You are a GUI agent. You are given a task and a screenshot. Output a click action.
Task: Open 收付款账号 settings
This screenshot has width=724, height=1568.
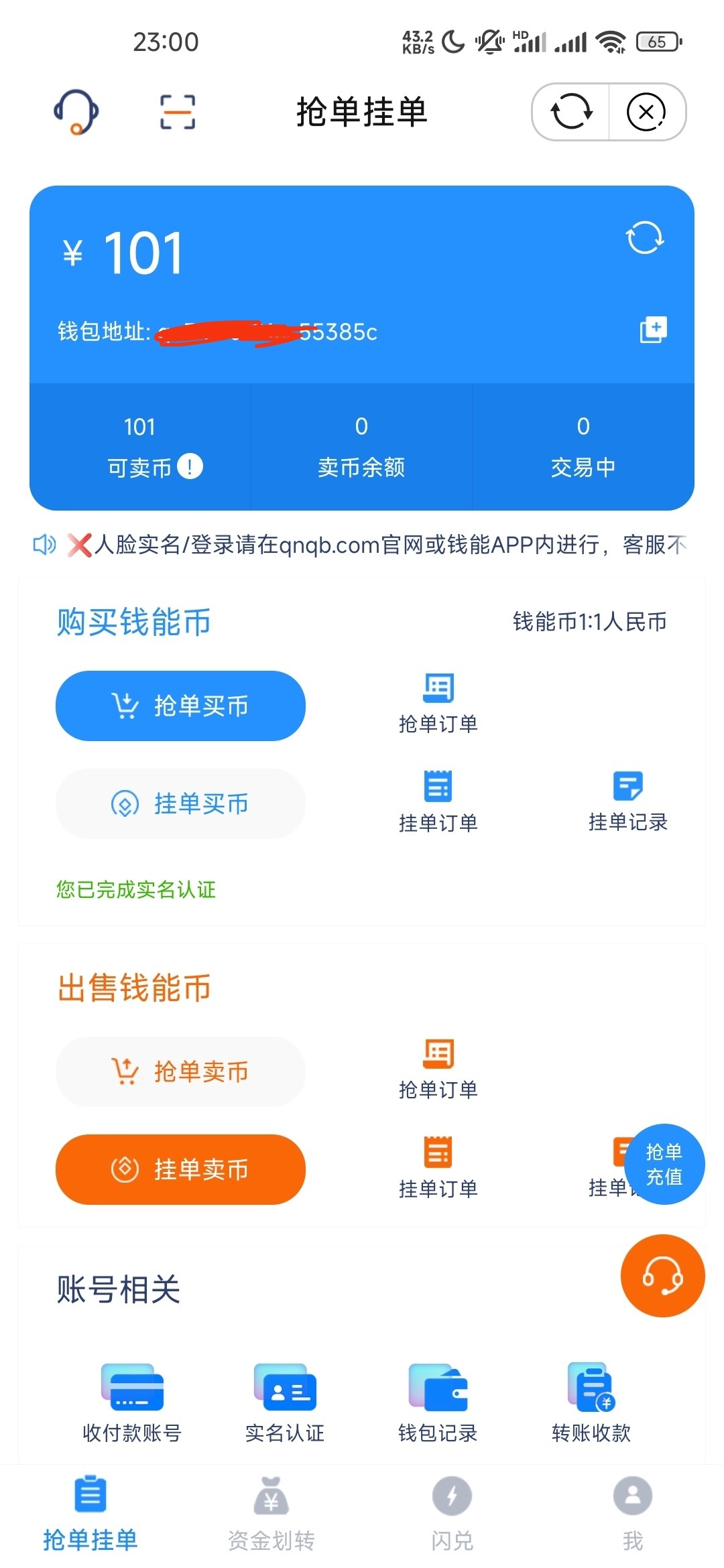click(x=132, y=1402)
